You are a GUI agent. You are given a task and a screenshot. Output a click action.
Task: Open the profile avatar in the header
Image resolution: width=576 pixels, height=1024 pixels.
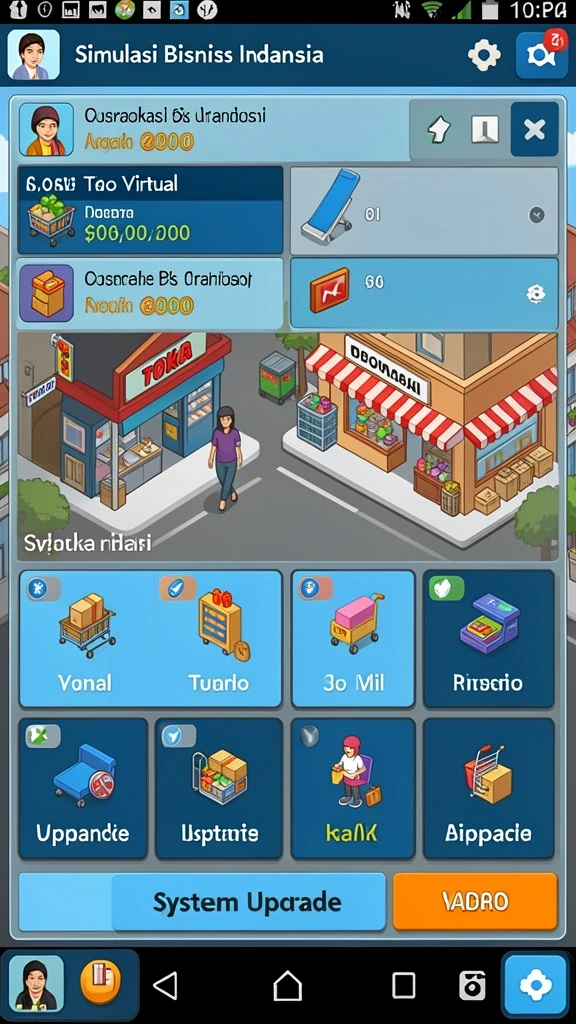tap(33, 55)
